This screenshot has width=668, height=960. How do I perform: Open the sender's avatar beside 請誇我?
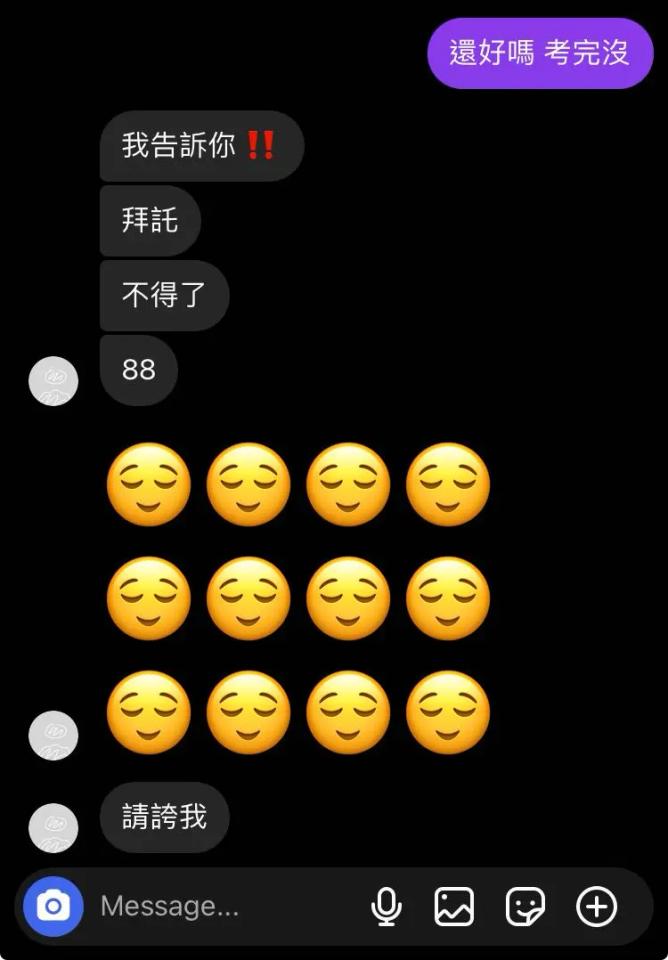point(53,828)
